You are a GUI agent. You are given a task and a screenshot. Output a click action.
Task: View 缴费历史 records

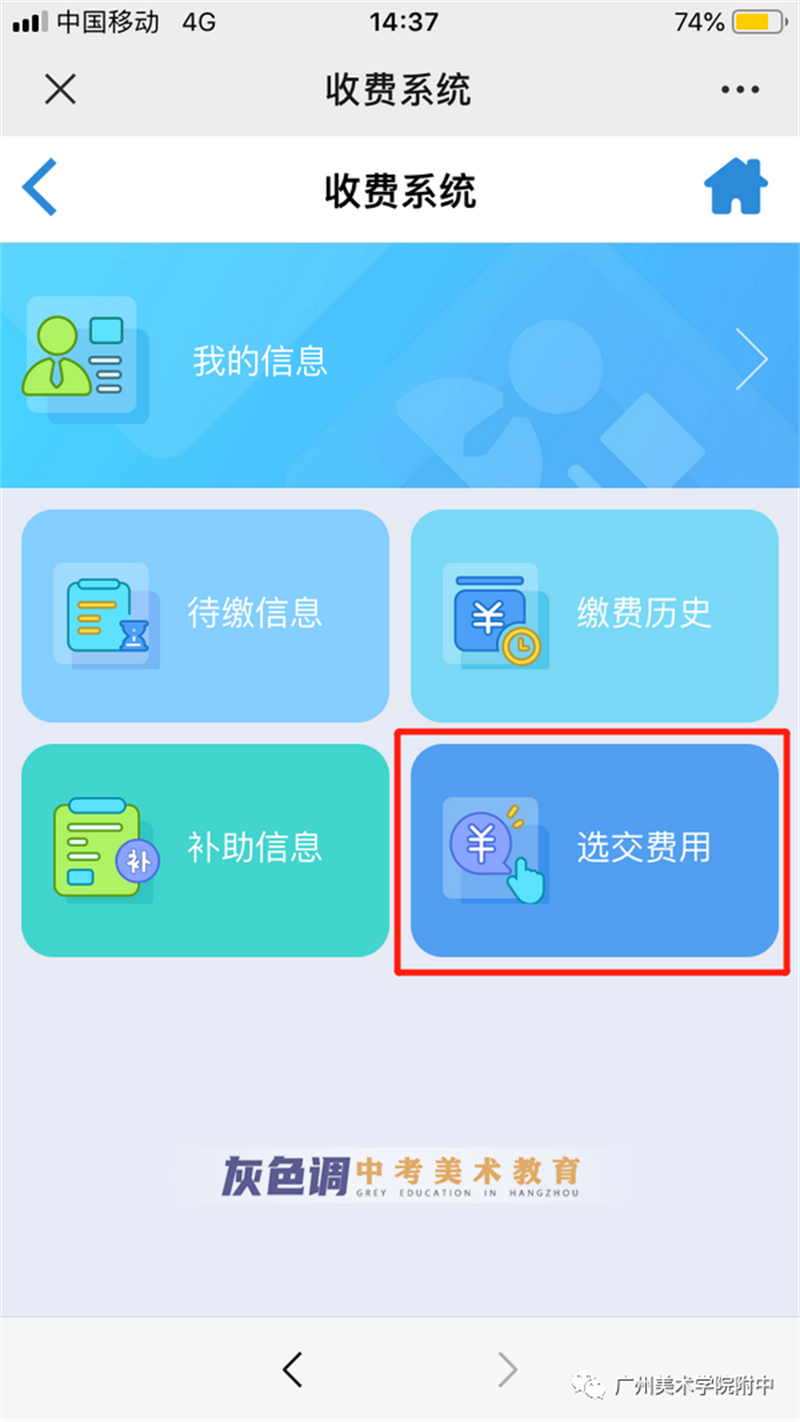coord(594,614)
